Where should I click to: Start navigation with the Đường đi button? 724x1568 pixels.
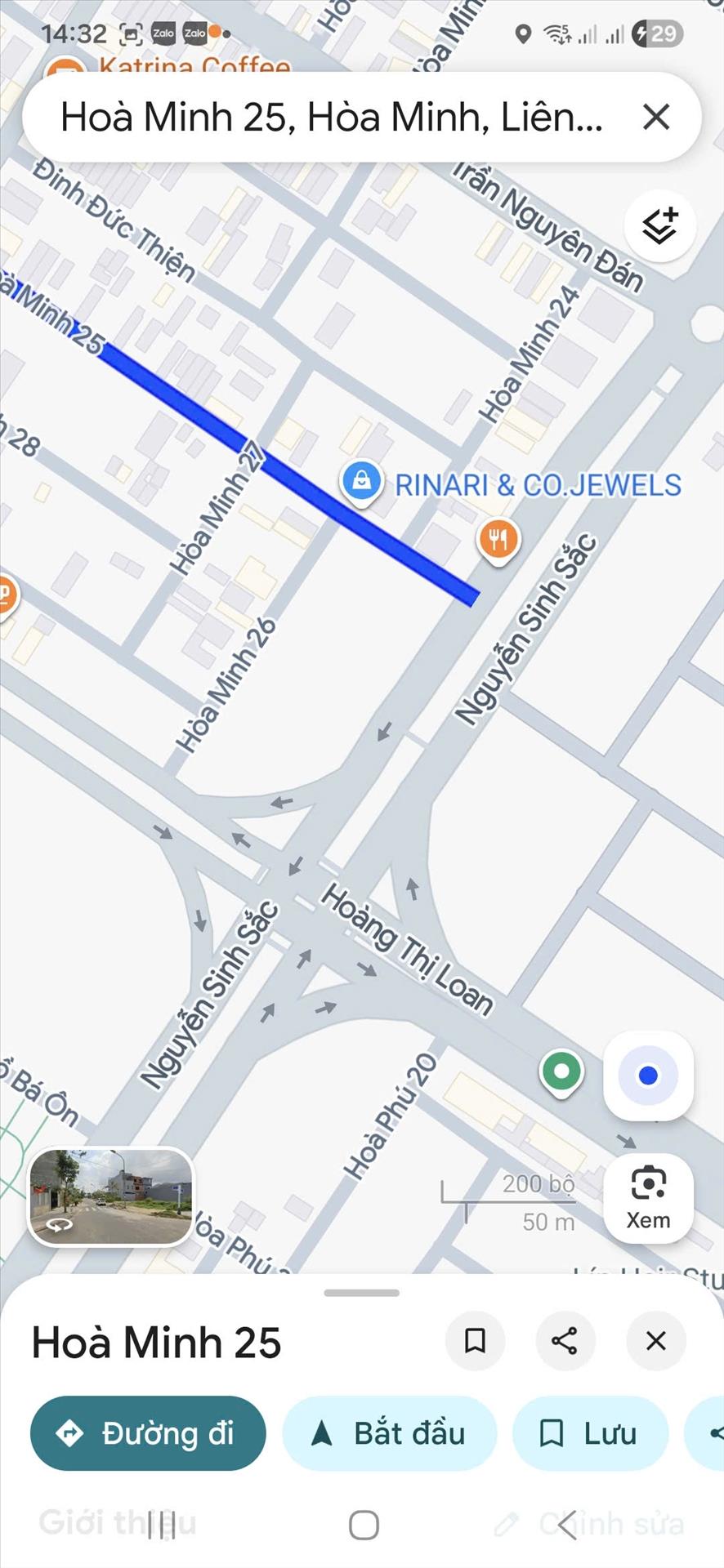click(148, 1433)
